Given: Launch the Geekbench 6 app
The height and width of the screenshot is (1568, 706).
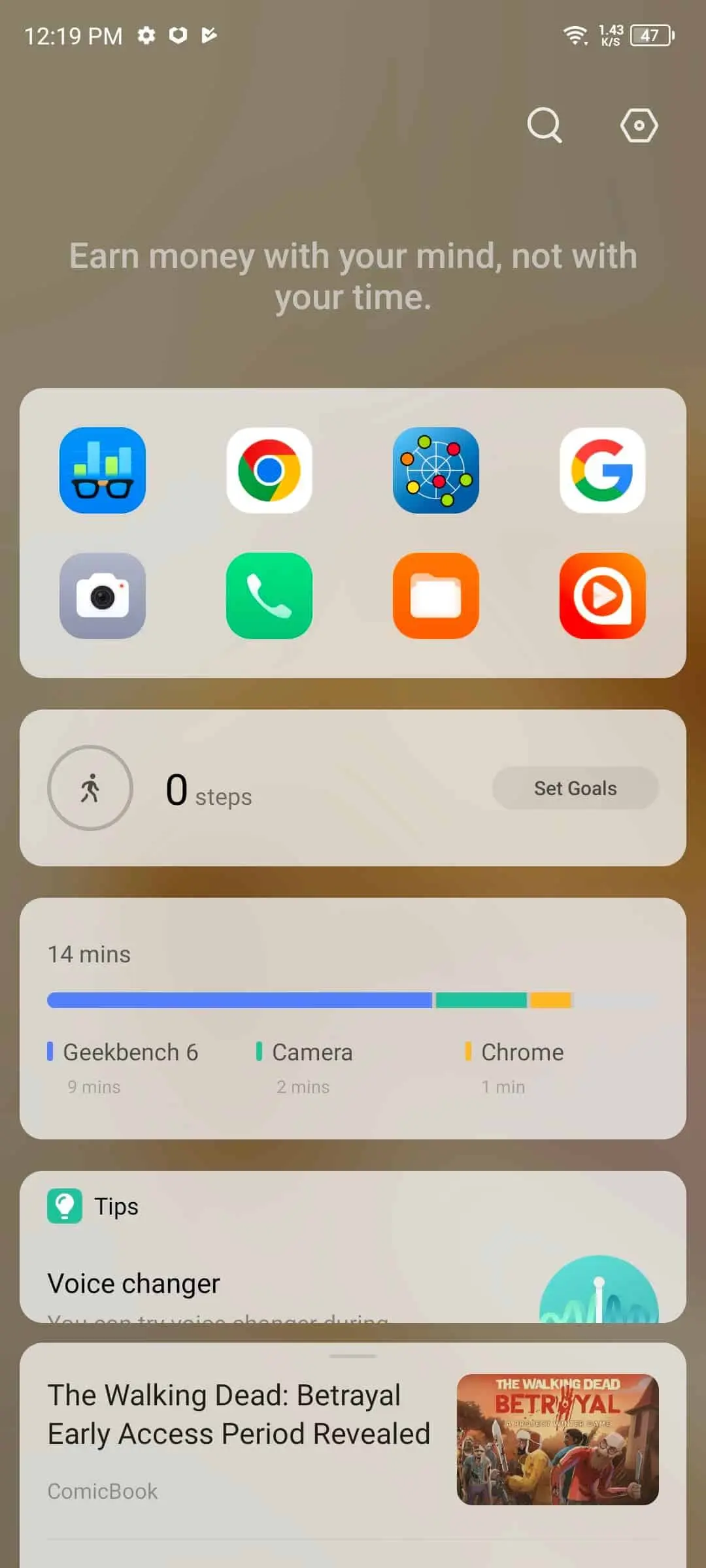Looking at the screenshot, I should 103,470.
